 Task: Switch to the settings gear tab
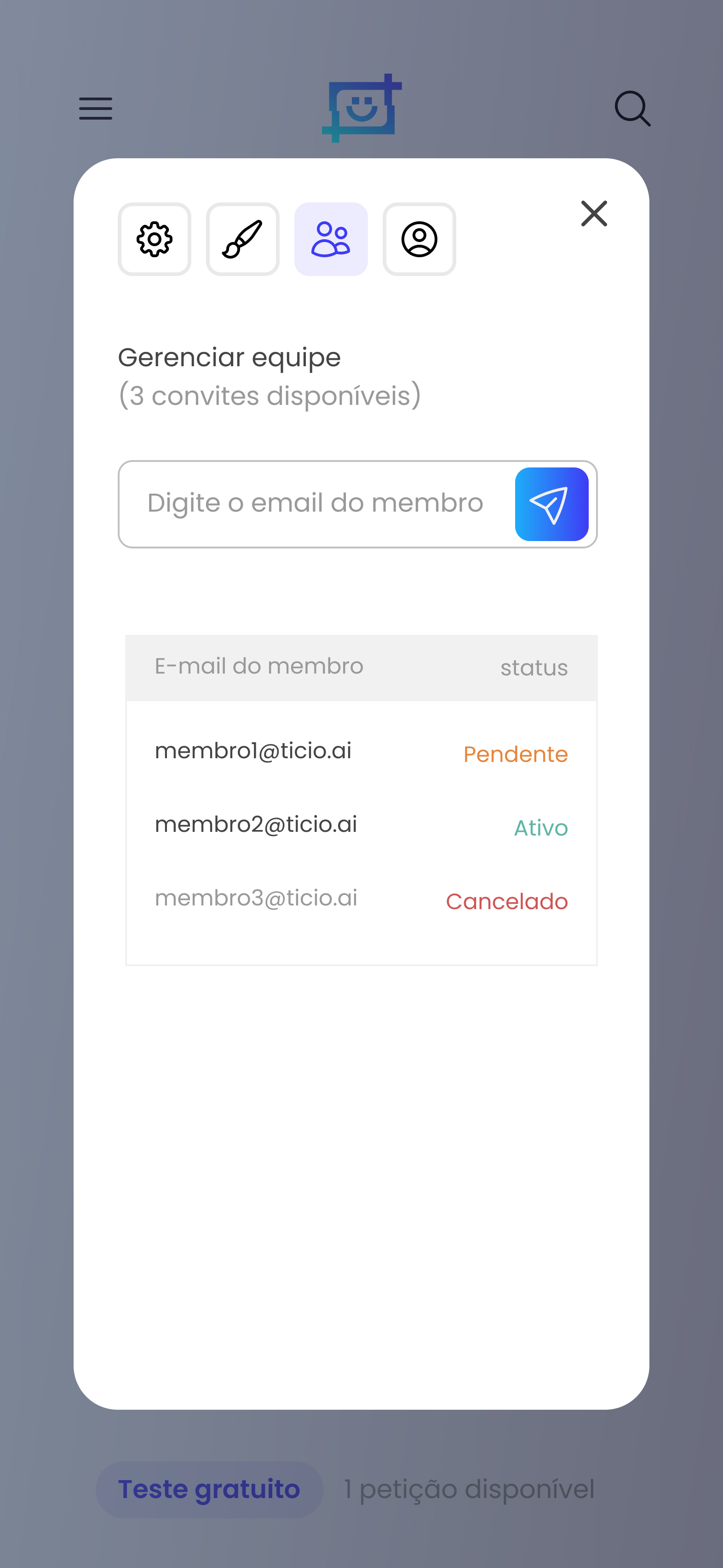coord(155,239)
